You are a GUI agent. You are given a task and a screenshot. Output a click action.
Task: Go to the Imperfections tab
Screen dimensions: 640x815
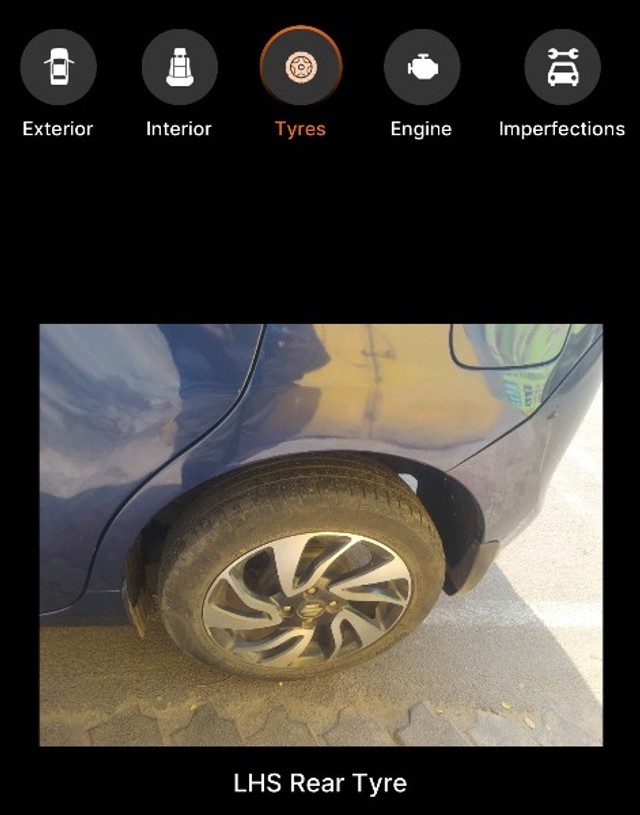562,68
